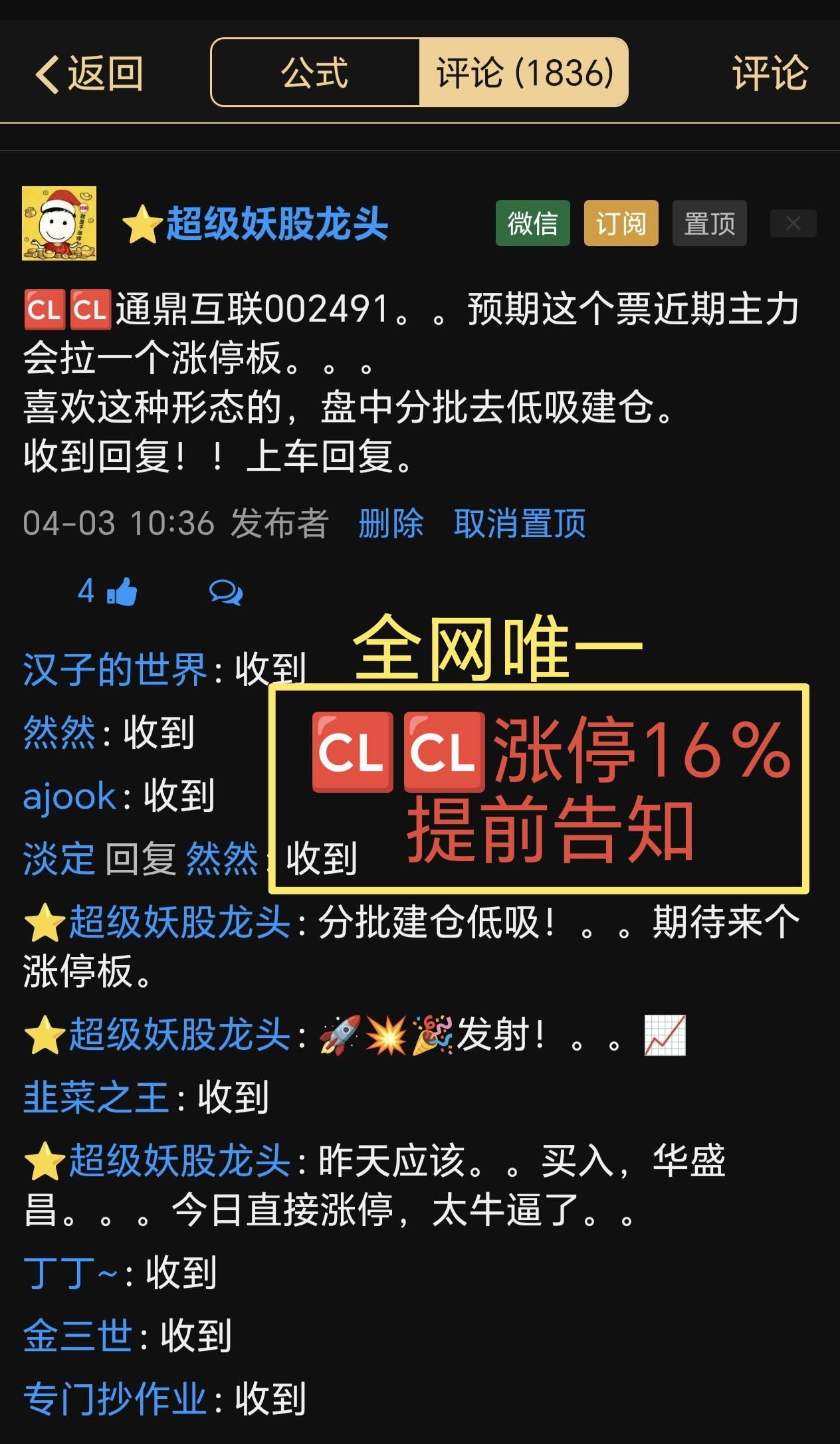Subscribe with the 订阅 button
Image resolution: width=840 pixels, height=1444 pixels.
(x=621, y=223)
